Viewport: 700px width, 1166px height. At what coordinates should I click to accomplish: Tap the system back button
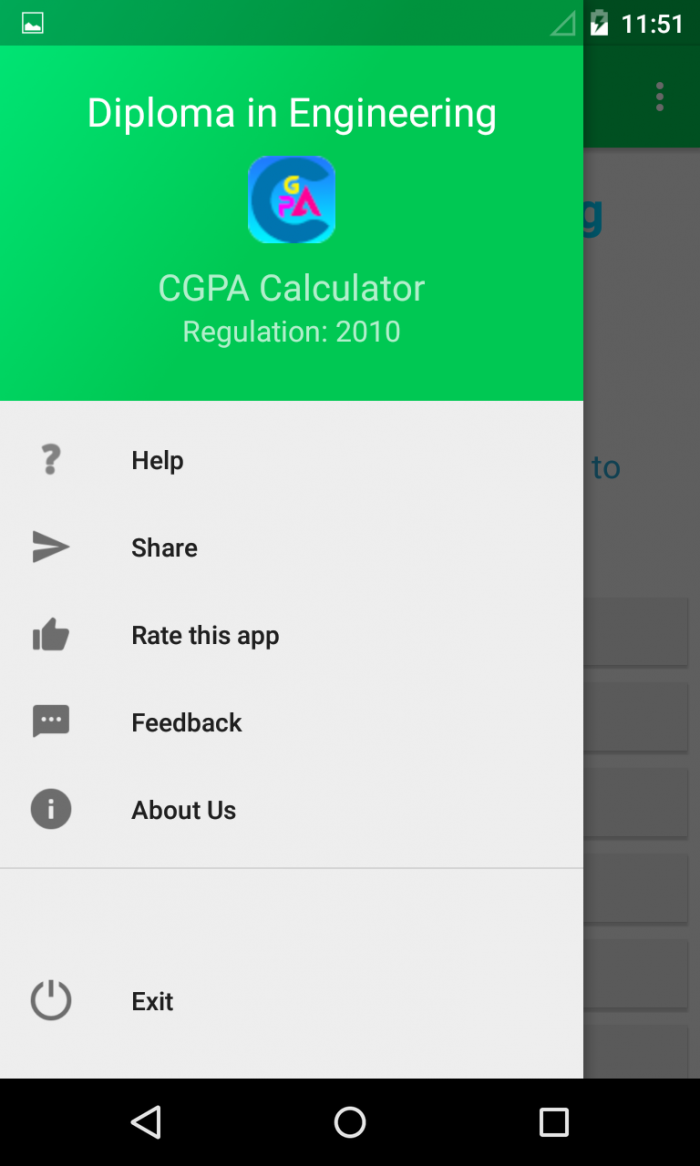tap(146, 1122)
